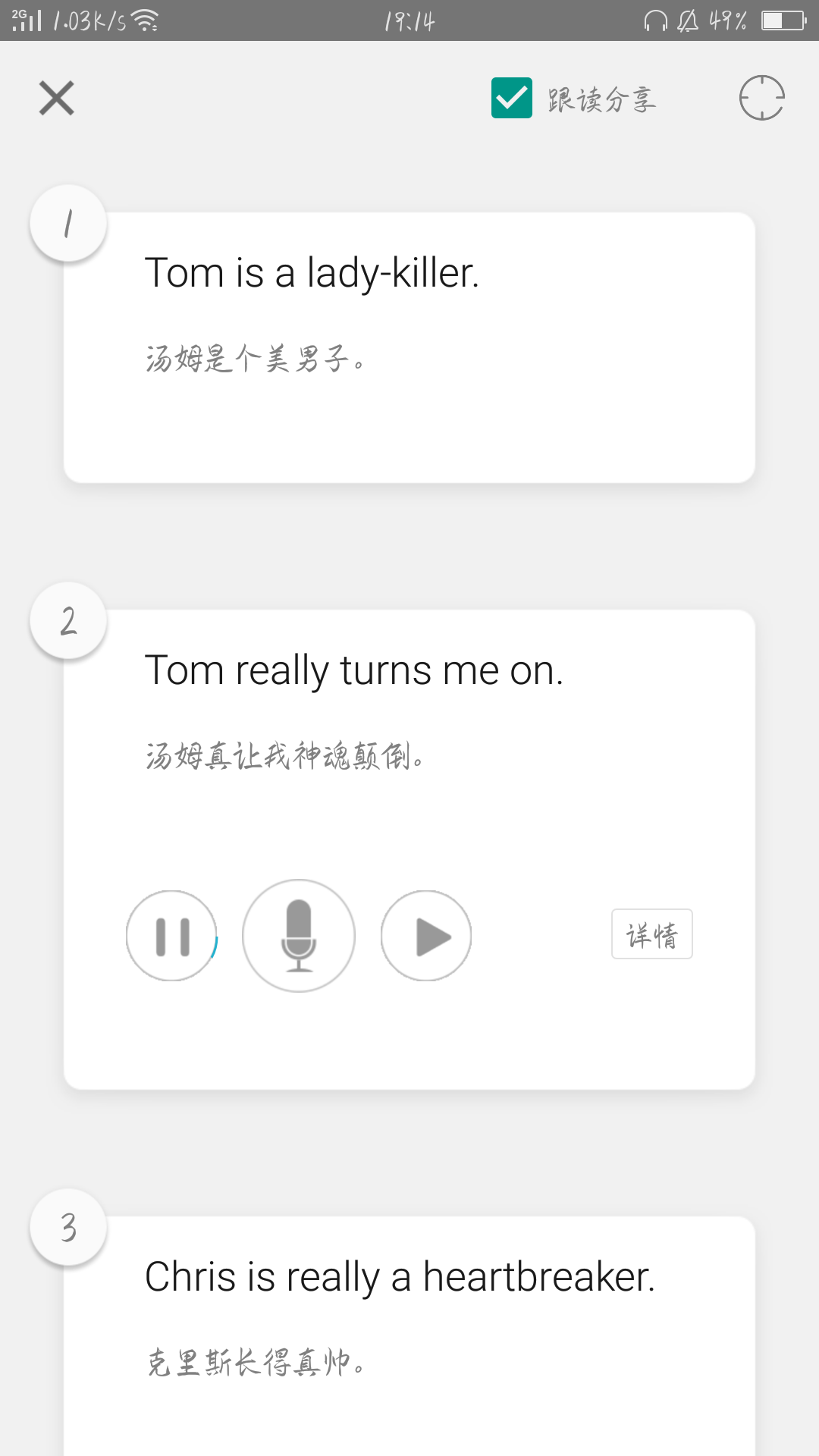
Task: Open 详情 details for sentence 2
Action: (652, 934)
